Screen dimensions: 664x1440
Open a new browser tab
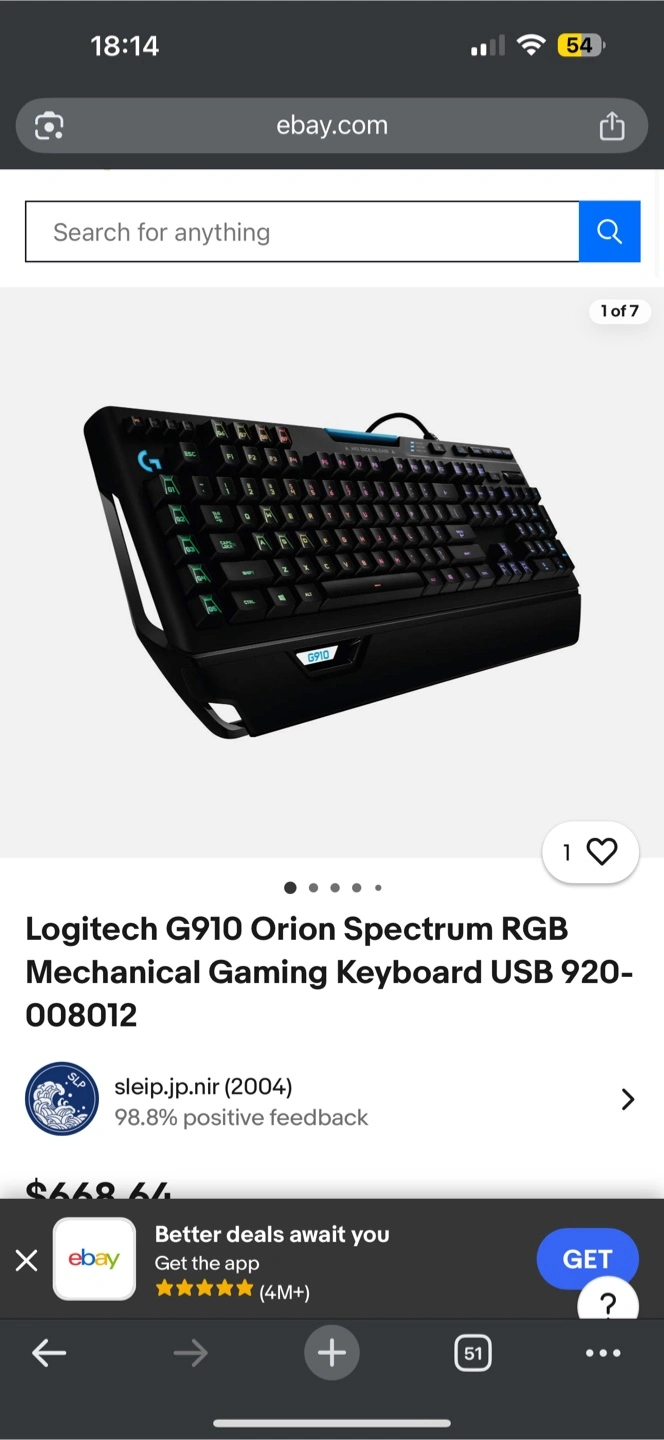click(x=332, y=1353)
